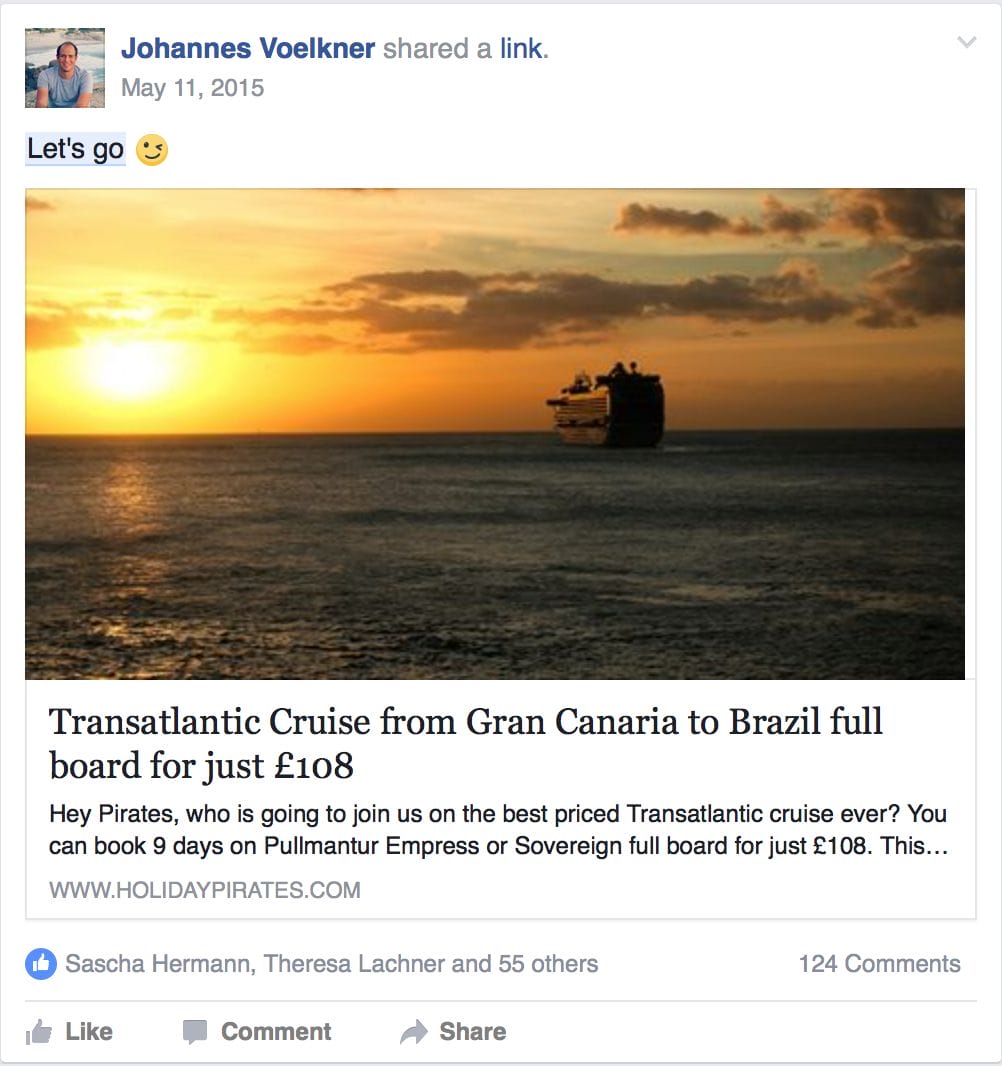Open the May 11, 2015 timestamp
Image resolution: width=1002 pixels, height=1066 pixels.
tap(192, 88)
